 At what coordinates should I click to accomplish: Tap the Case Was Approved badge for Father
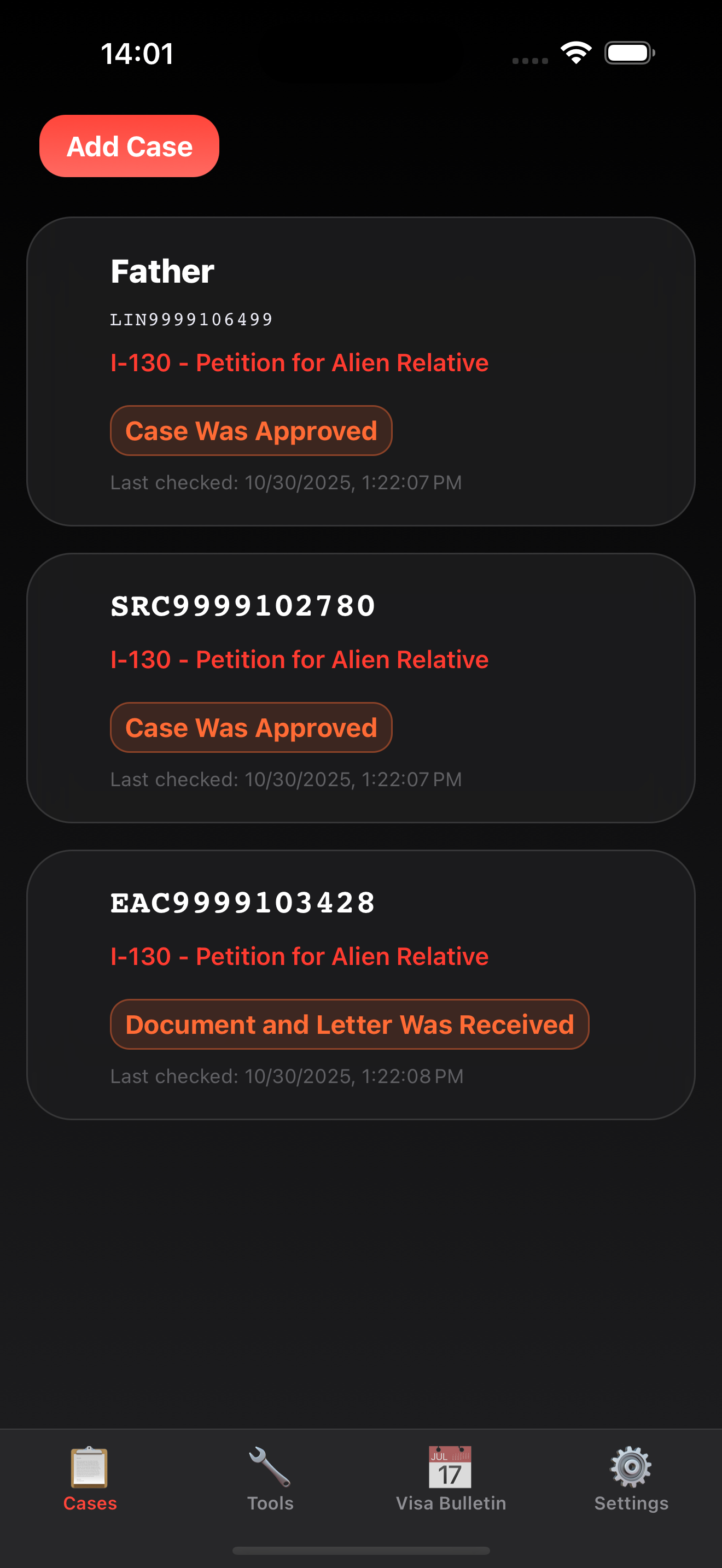251,430
